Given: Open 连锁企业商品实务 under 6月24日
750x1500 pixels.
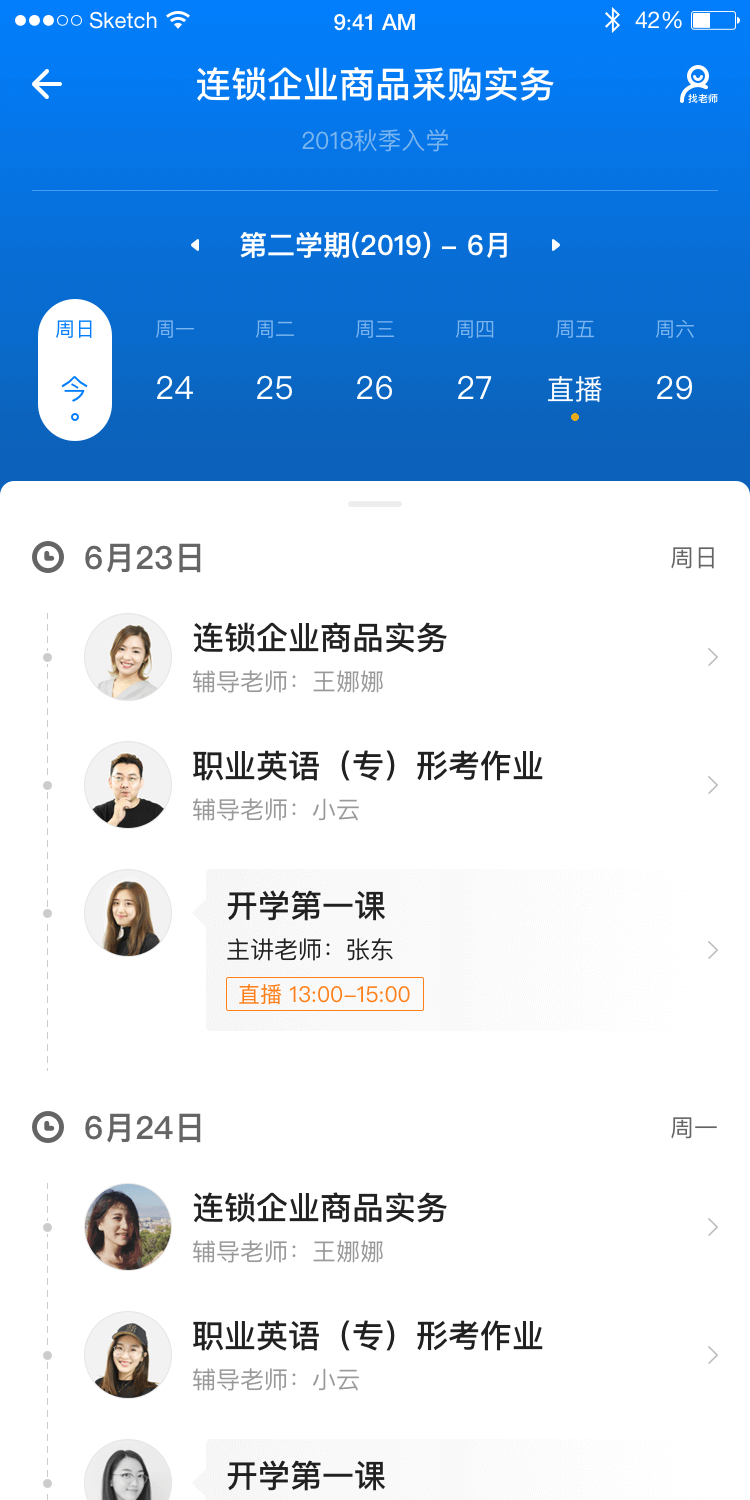Looking at the screenshot, I should coord(400,1227).
